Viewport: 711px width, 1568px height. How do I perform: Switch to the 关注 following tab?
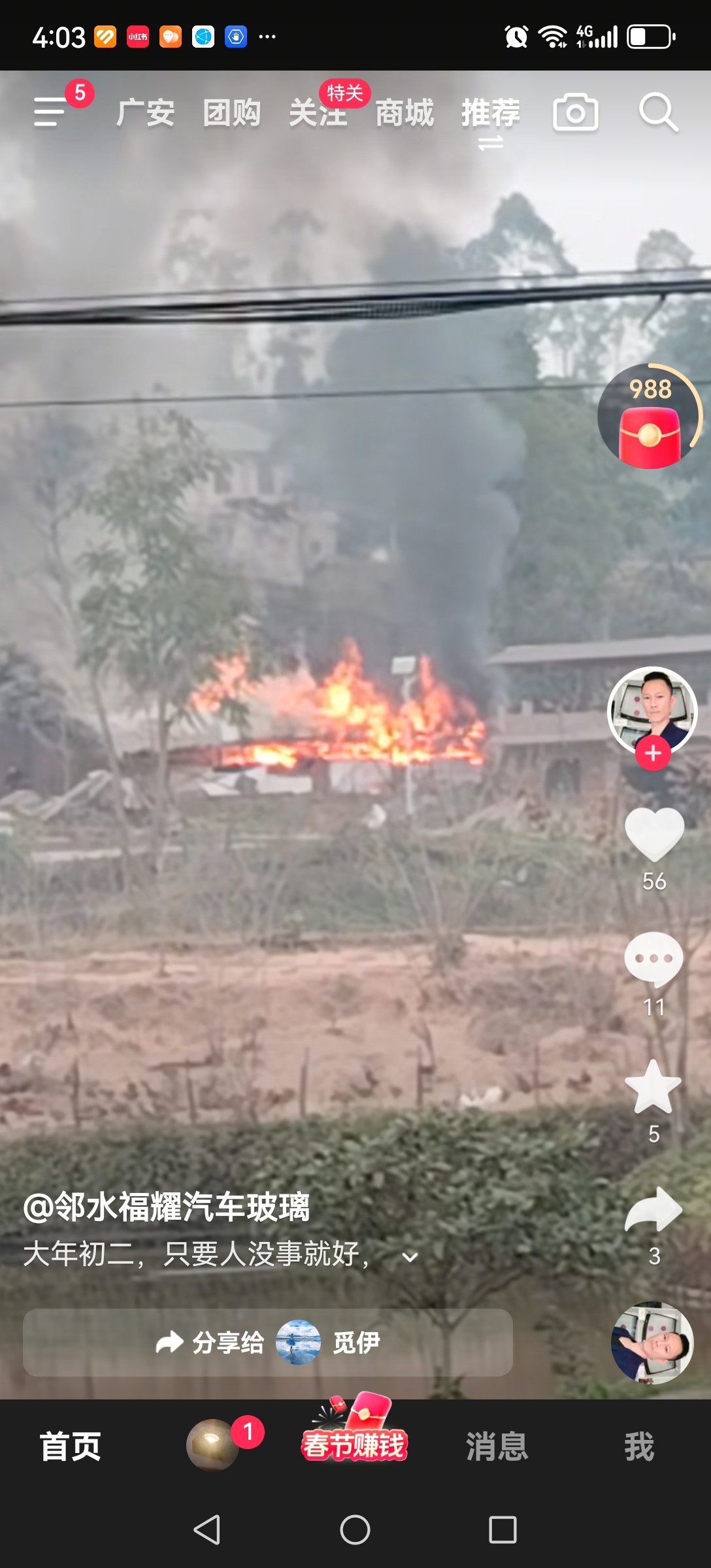click(x=318, y=113)
